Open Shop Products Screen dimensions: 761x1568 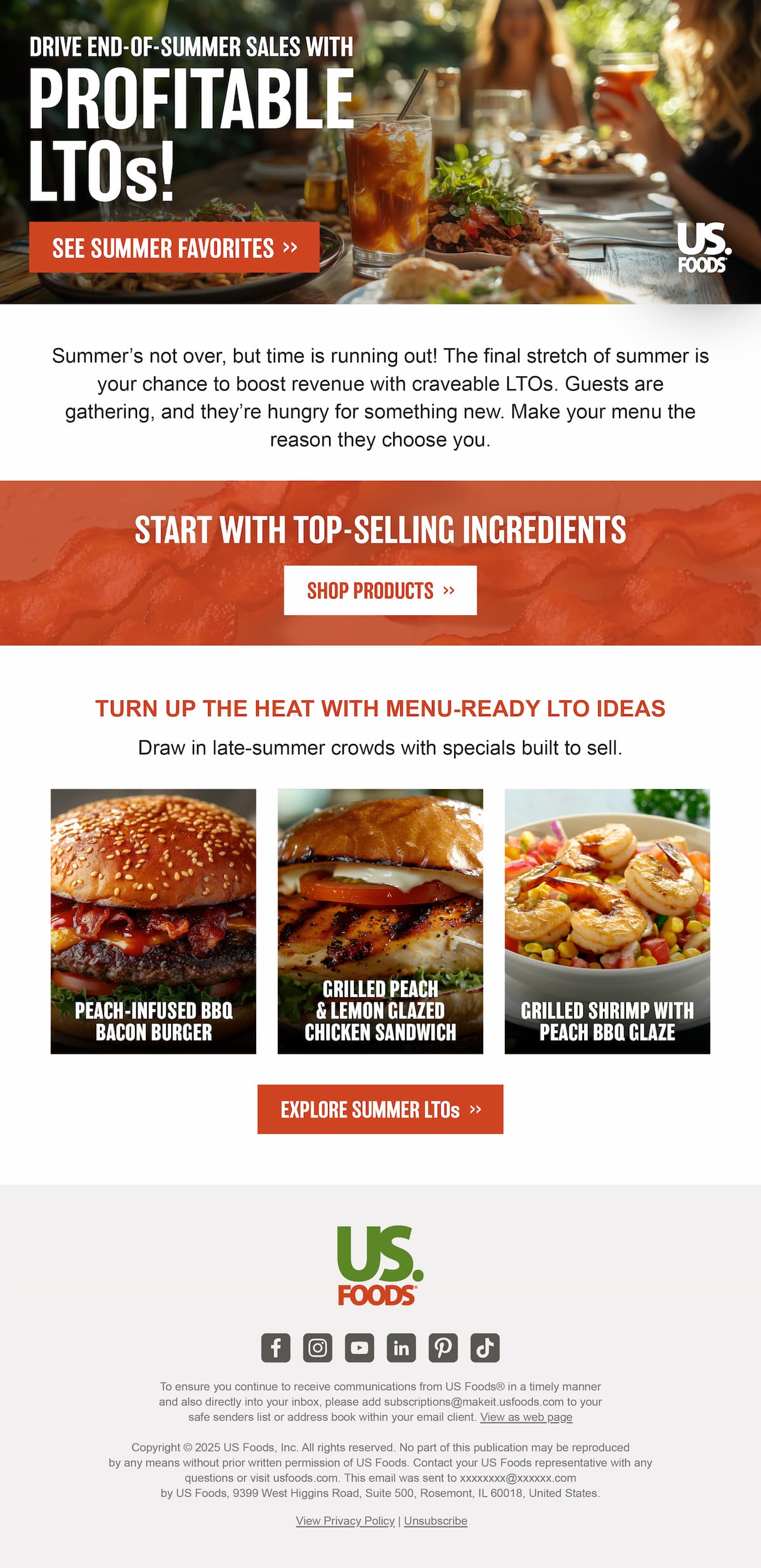click(x=380, y=590)
